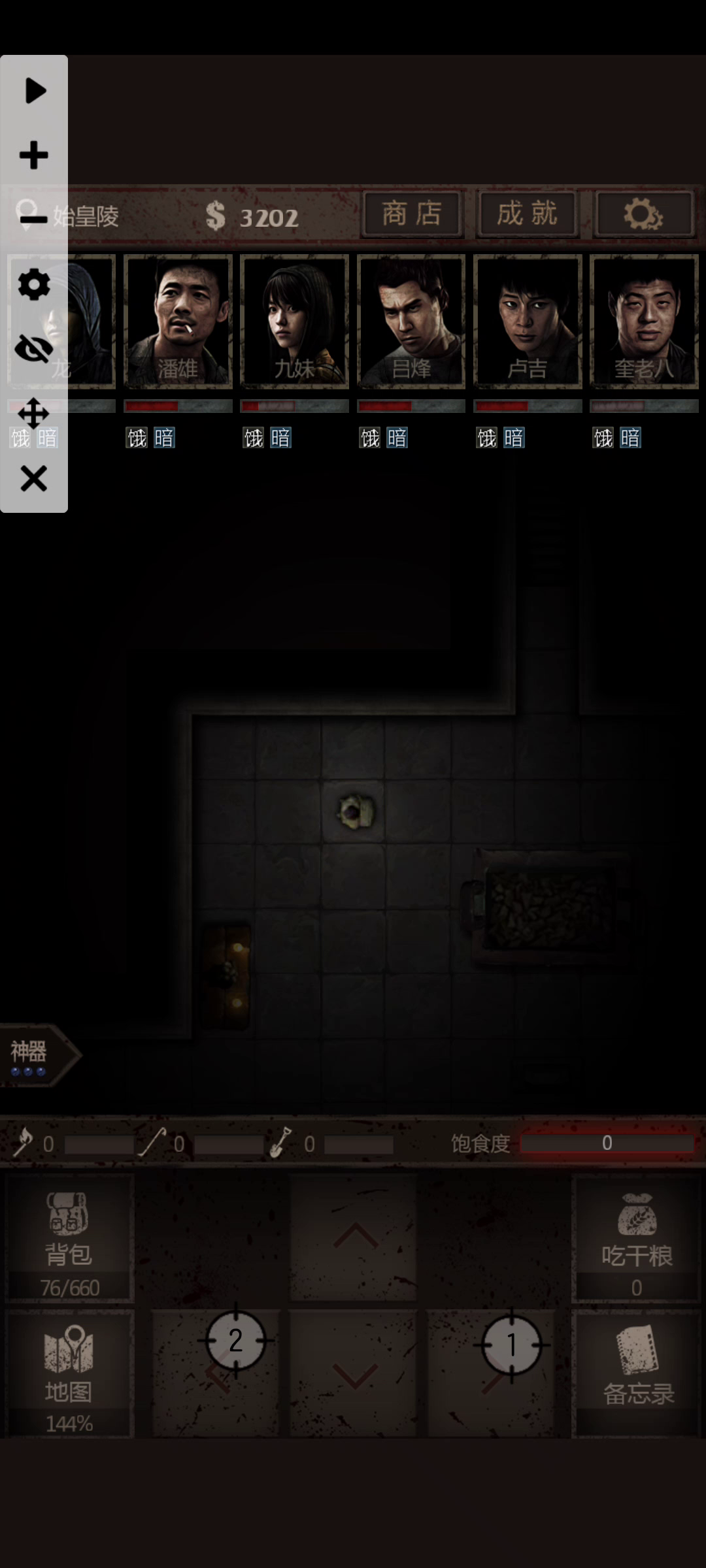View 成就 achievements

pyautogui.click(x=528, y=214)
